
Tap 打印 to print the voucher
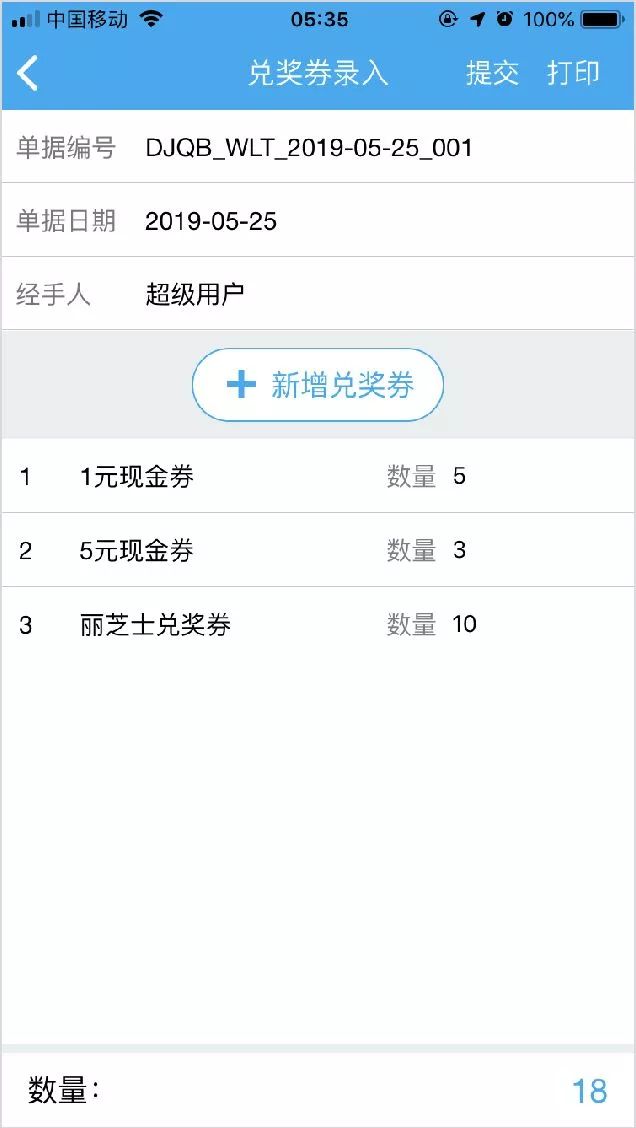click(573, 73)
